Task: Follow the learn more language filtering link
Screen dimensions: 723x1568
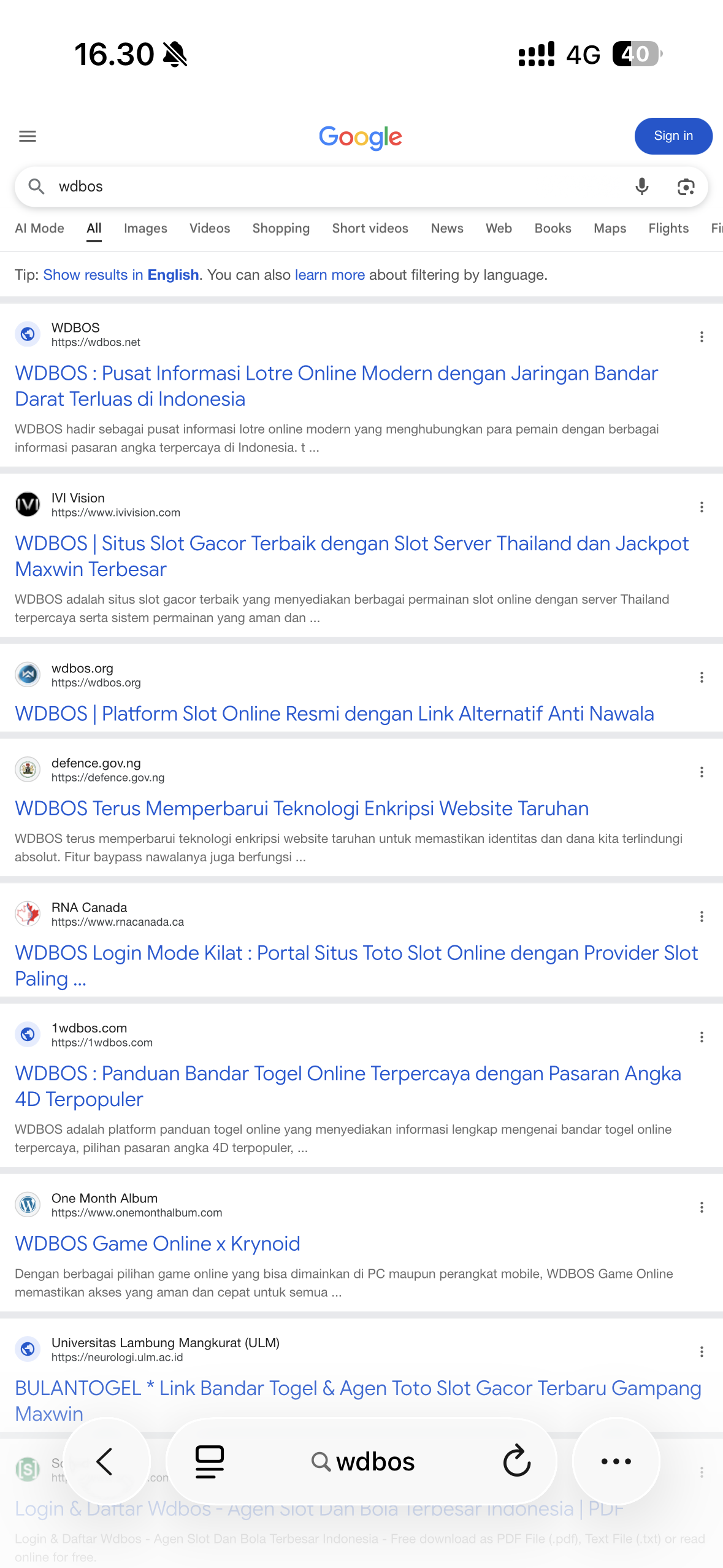Action: click(x=330, y=275)
